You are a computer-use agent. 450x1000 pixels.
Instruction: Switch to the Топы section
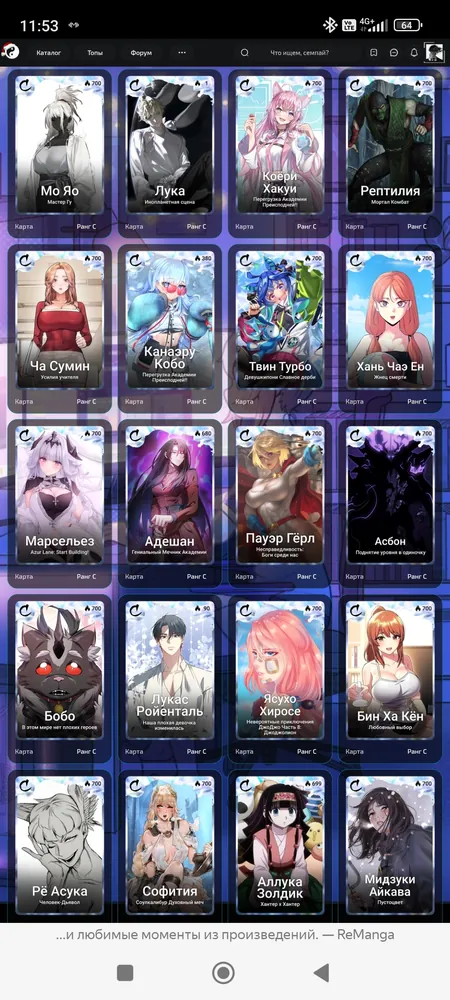(95, 53)
